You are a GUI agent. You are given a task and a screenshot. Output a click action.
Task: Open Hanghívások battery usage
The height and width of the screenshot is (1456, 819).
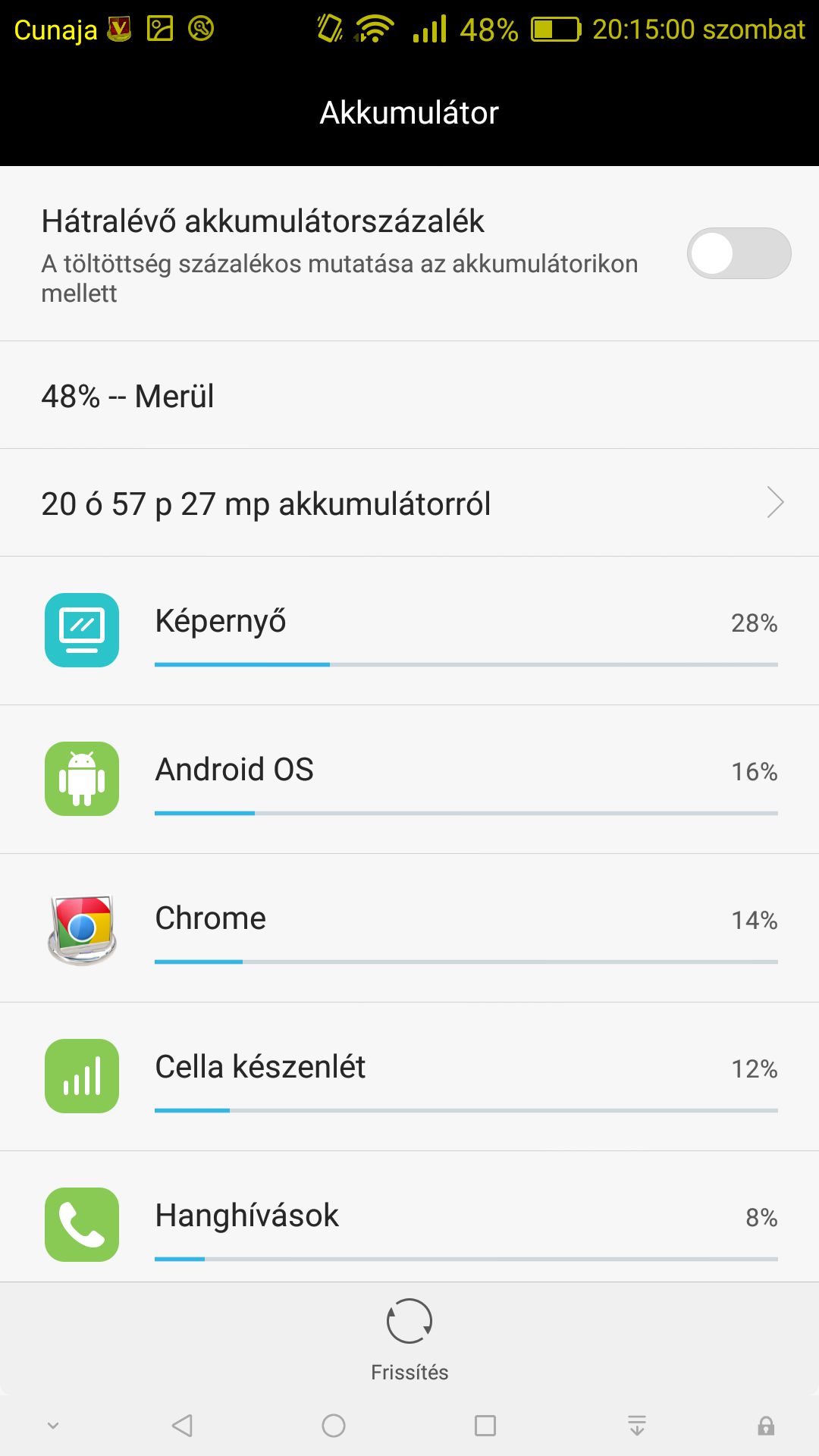click(x=409, y=1216)
